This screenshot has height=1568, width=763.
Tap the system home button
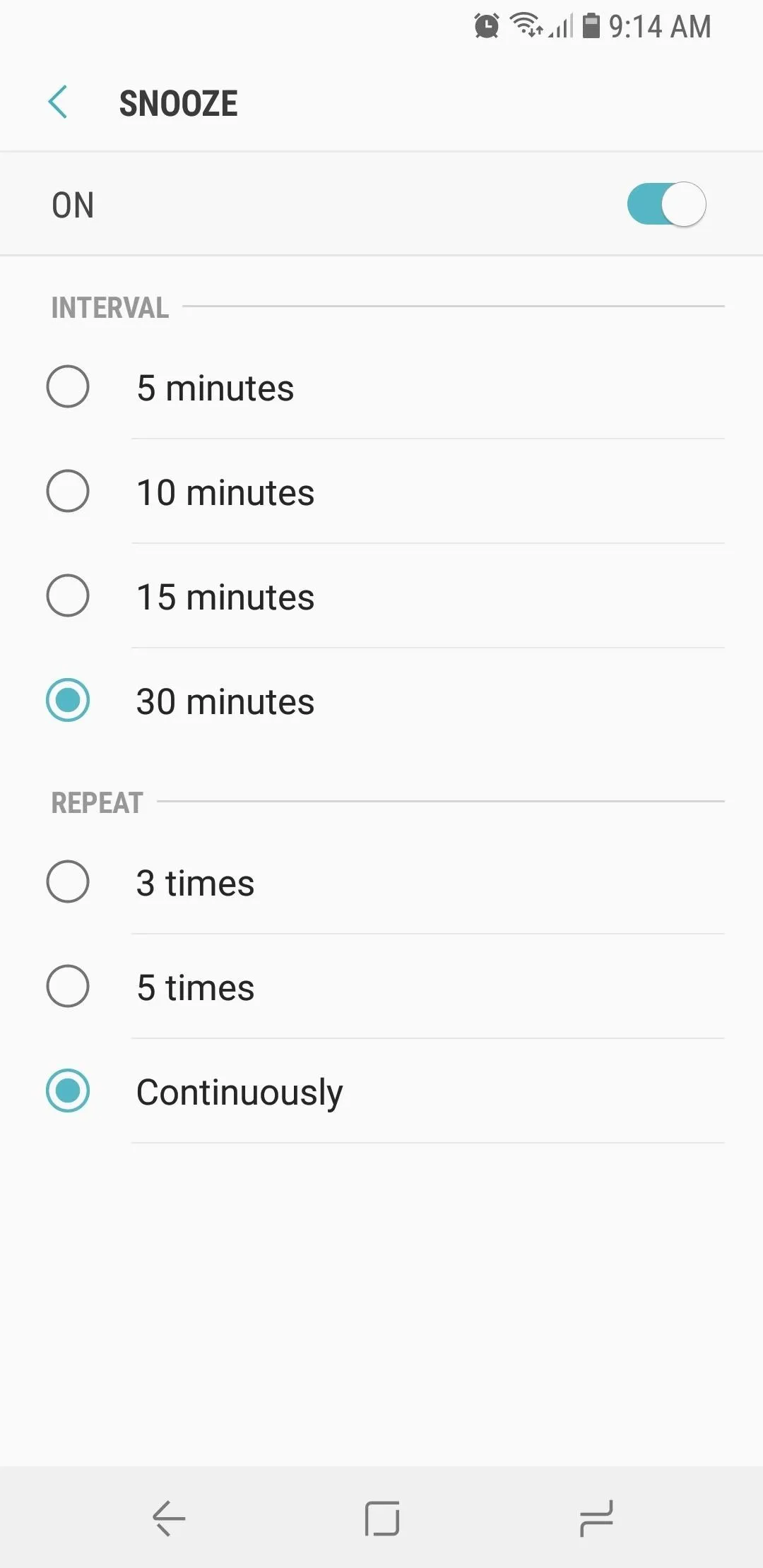[382, 1518]
